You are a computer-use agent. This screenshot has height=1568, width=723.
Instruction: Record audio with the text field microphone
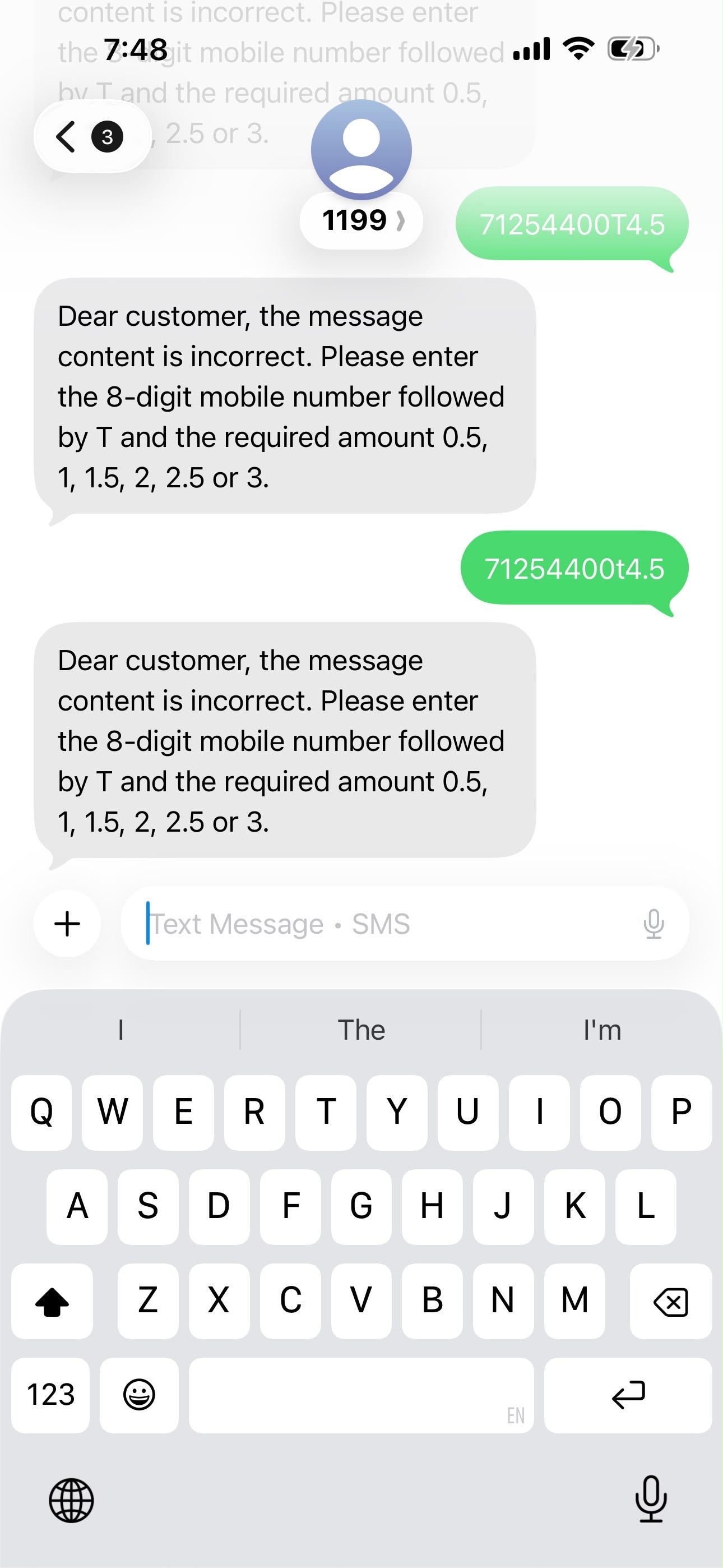(x=654, y=924)
